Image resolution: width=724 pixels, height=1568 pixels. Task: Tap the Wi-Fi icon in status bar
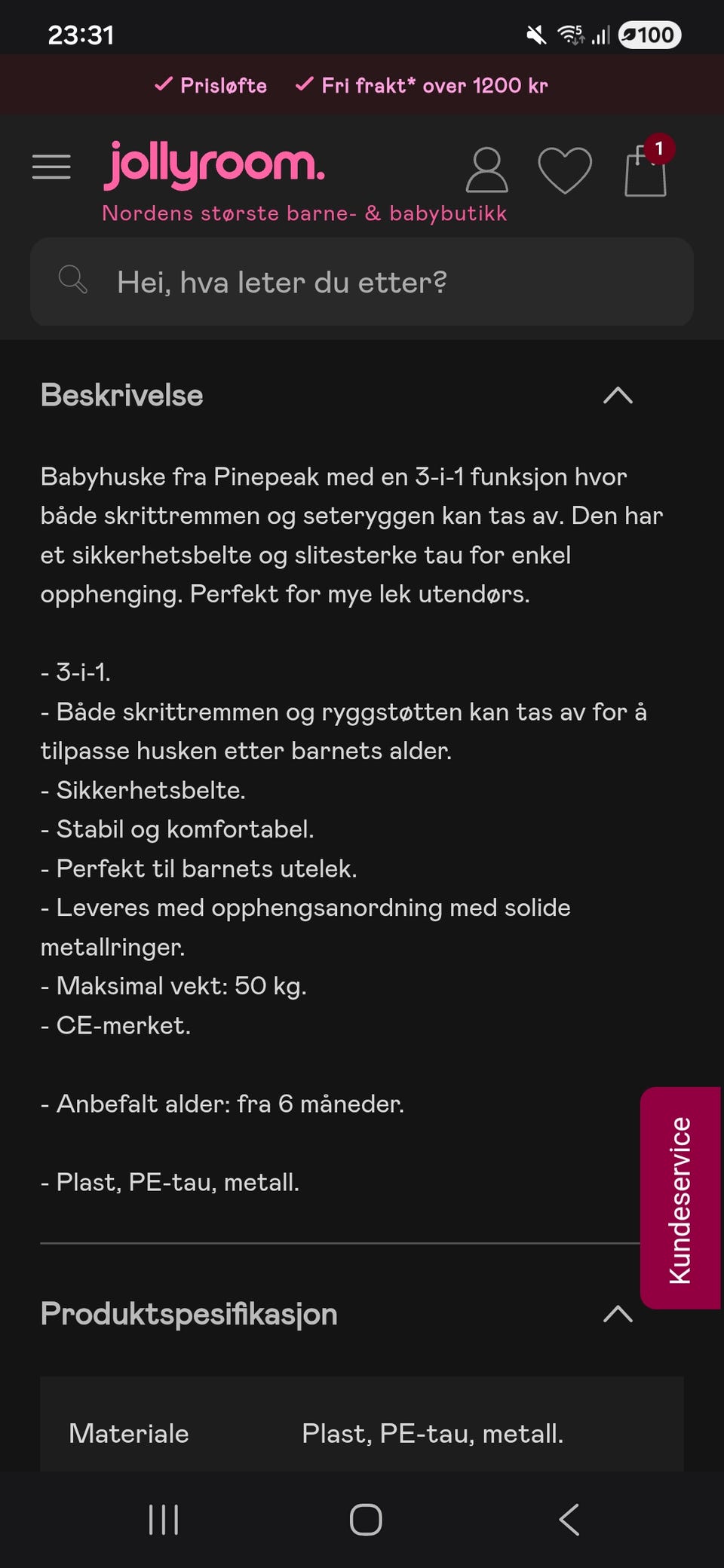click(571, 34)
